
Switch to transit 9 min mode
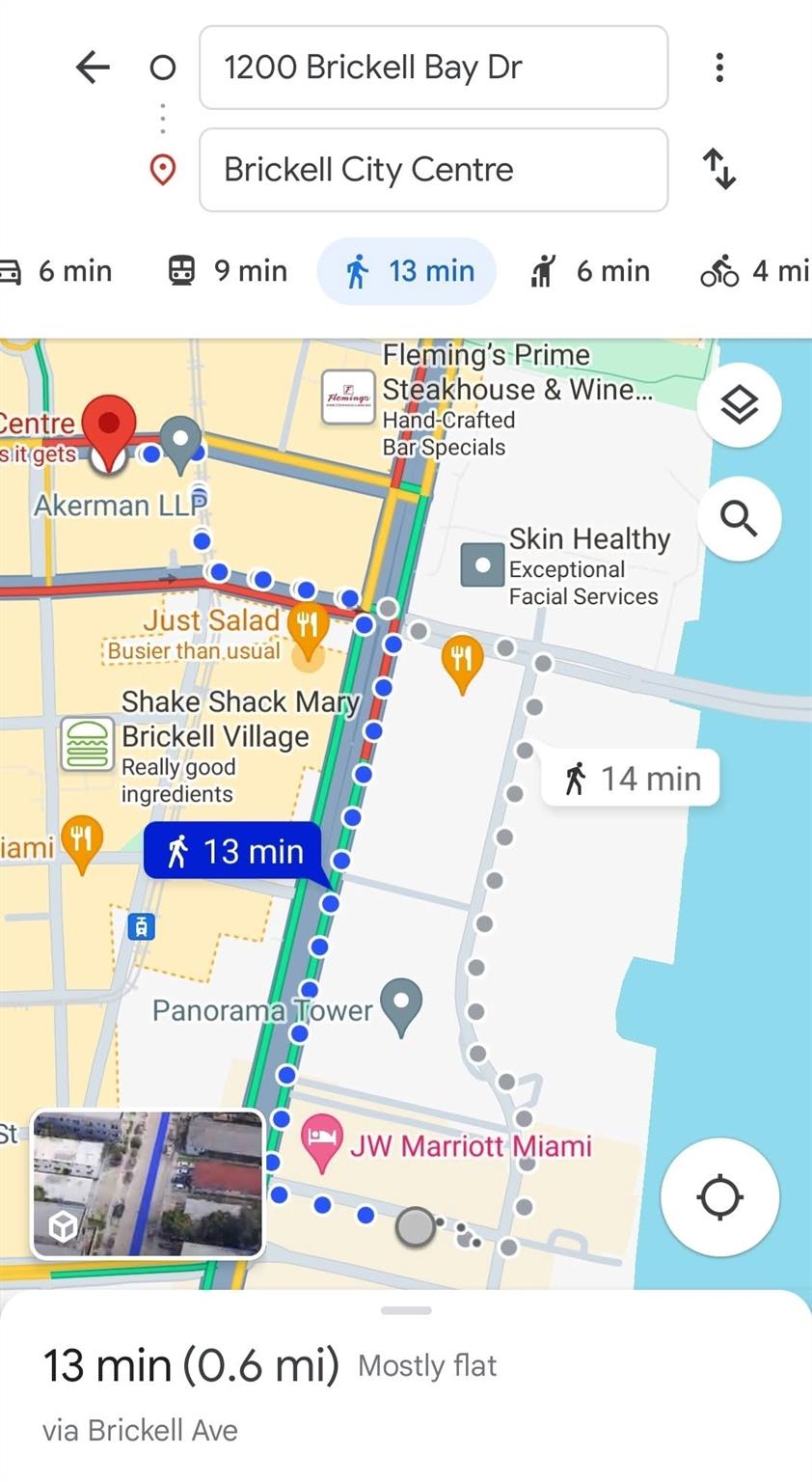228,271
